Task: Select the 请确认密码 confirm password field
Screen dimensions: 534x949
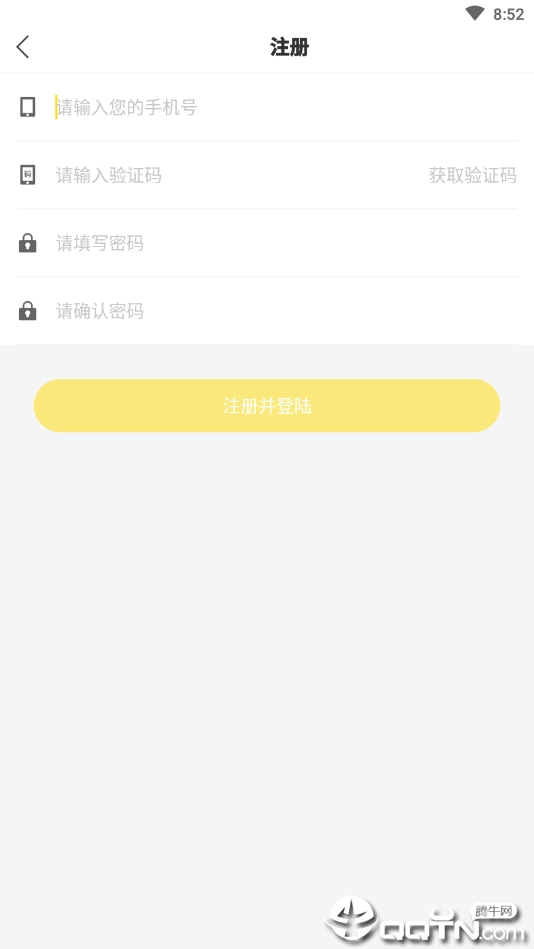Action: [286, 310]
